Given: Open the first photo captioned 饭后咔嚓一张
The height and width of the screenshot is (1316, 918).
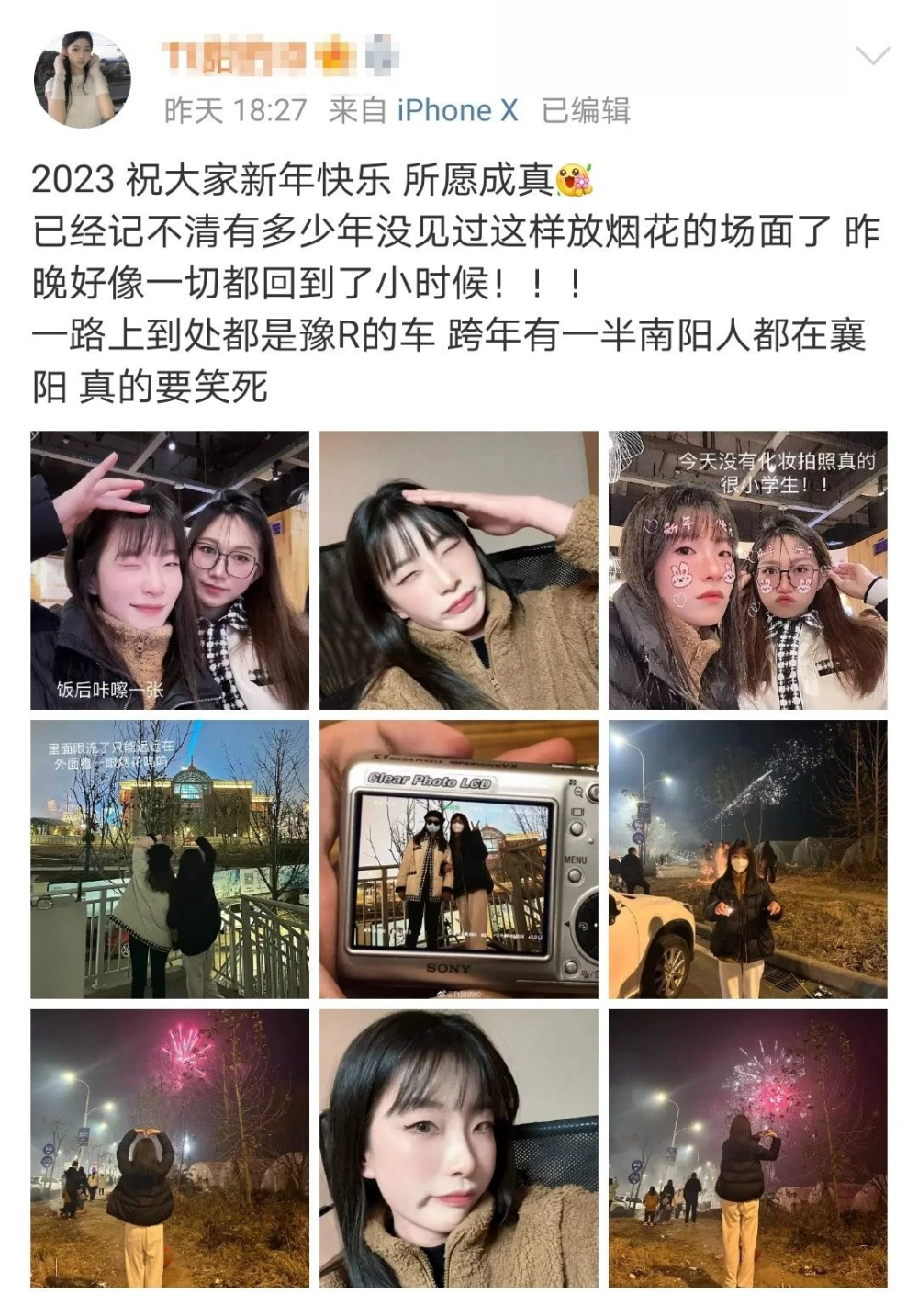Looking at the screenshot, I should click(x=170, y=570).
